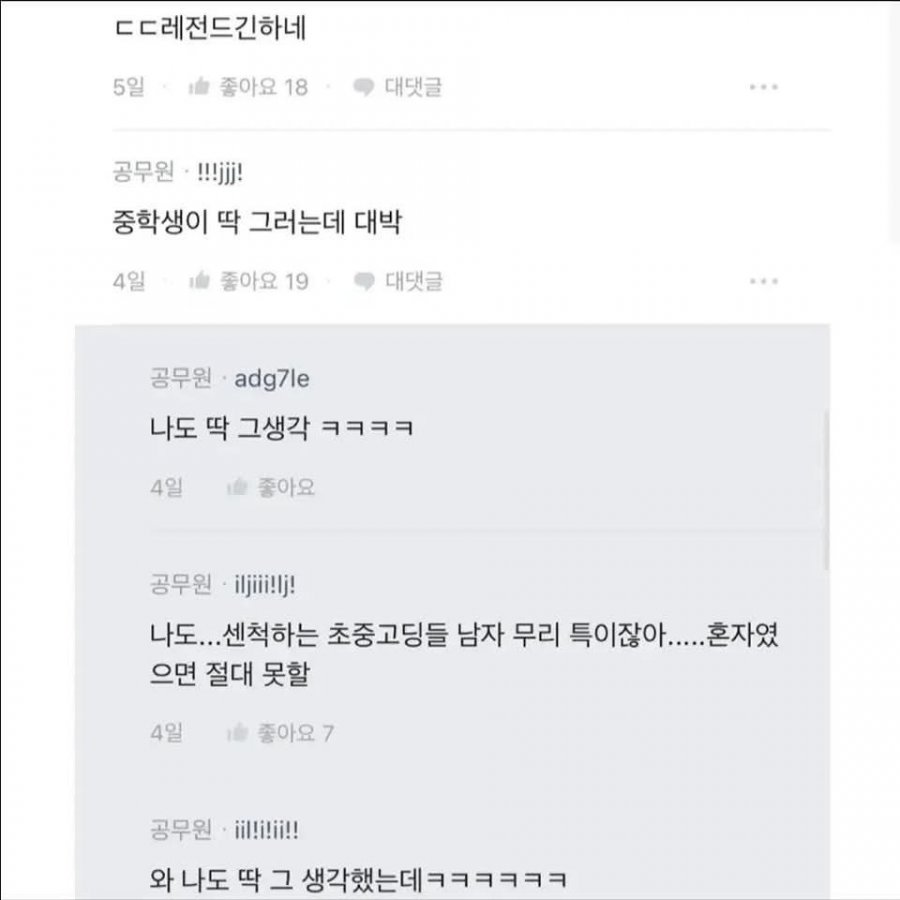Like the reply with 좋아요 7
The width and height of the screenshot is (900, 900).
pyautogui.click(x=280, y=733)
